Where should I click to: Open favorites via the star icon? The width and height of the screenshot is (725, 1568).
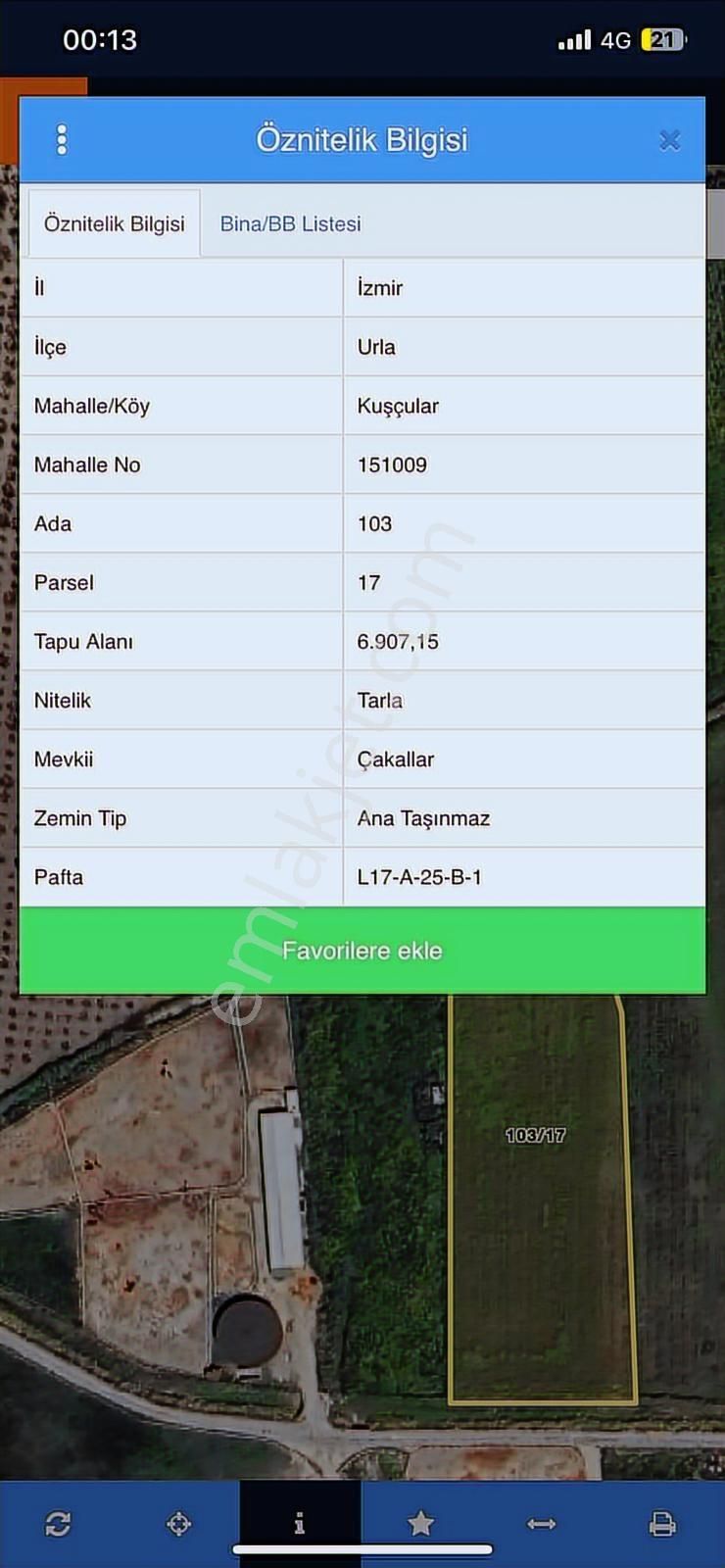pyautogui.click(x=421, y=1523)
